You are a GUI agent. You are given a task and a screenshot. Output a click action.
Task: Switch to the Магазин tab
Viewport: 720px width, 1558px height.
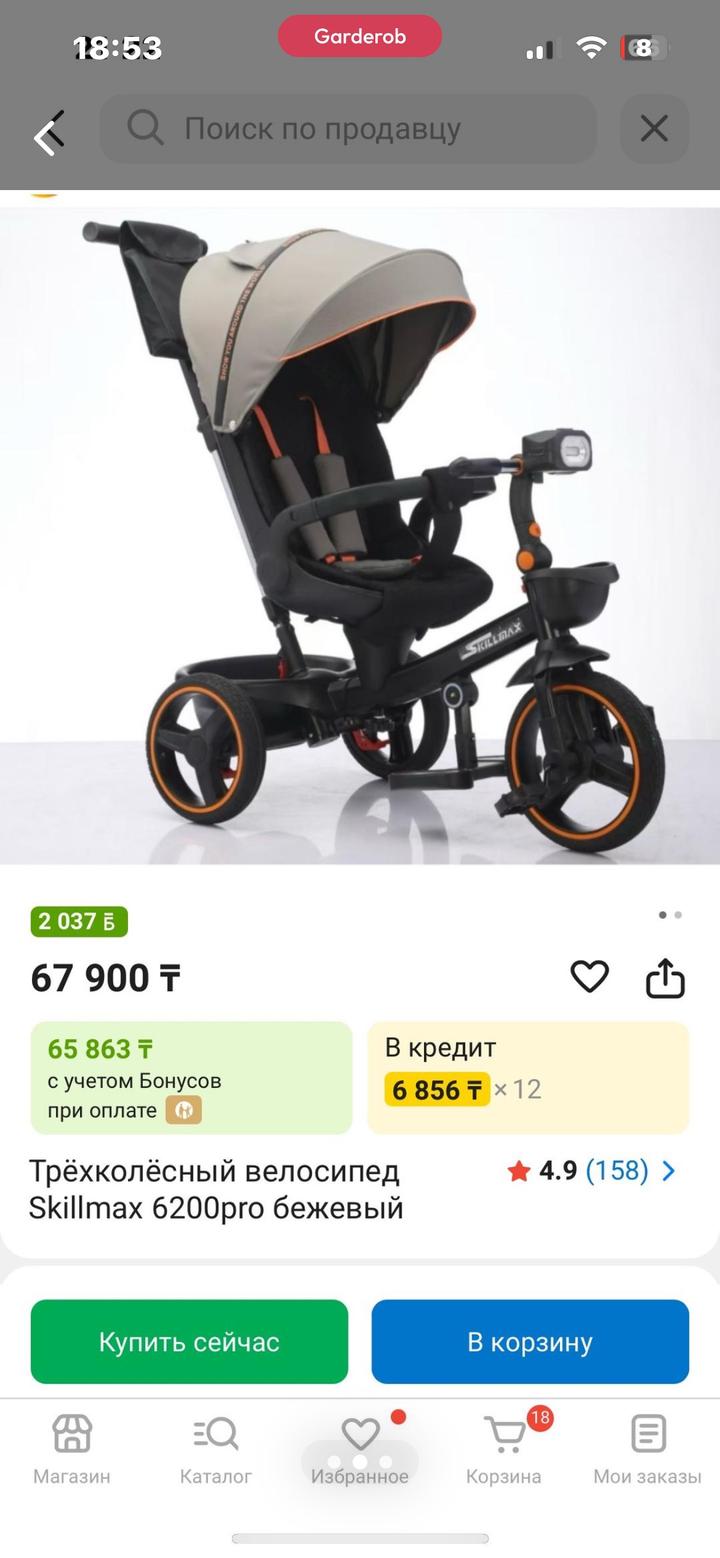[x=72, y=1448]
